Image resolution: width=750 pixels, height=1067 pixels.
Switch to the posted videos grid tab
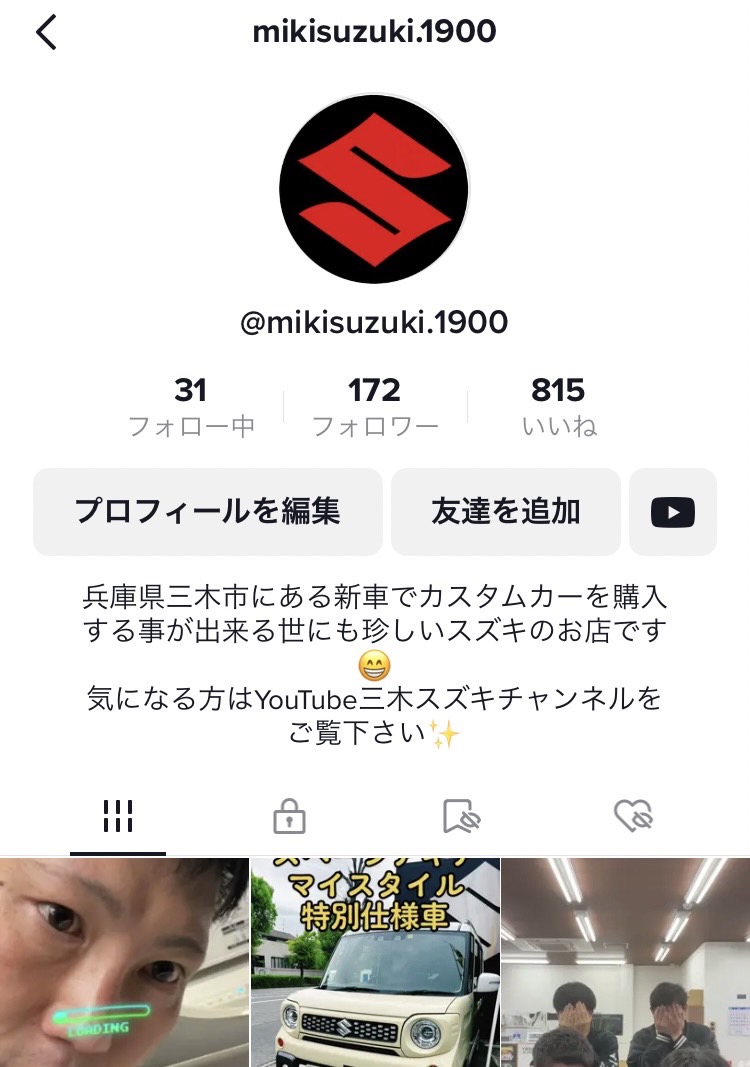118,818
